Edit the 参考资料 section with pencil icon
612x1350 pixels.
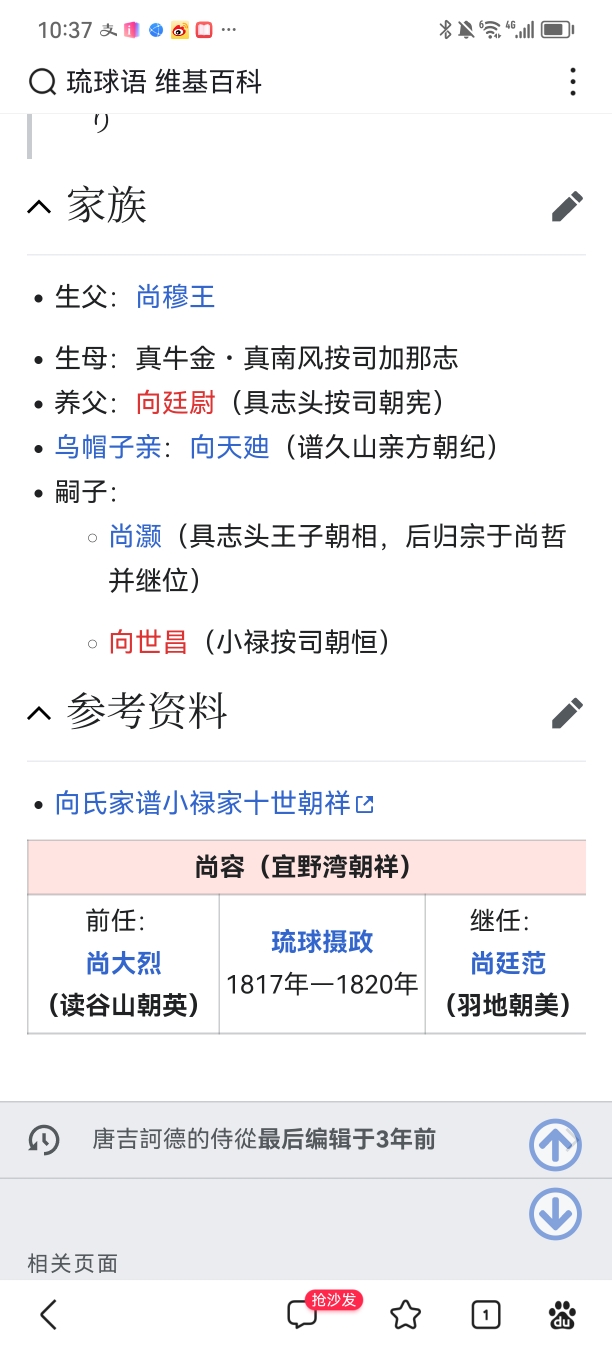coord(567,713)
